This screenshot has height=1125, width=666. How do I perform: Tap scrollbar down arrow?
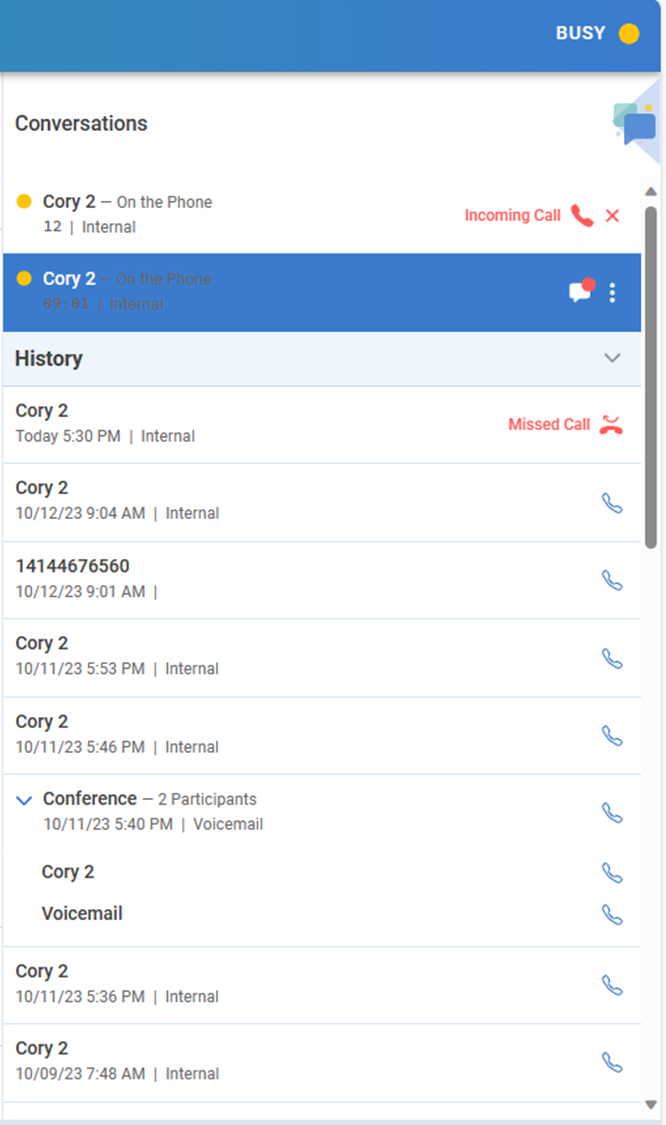pyautogui.click(x=651, y=1104)
